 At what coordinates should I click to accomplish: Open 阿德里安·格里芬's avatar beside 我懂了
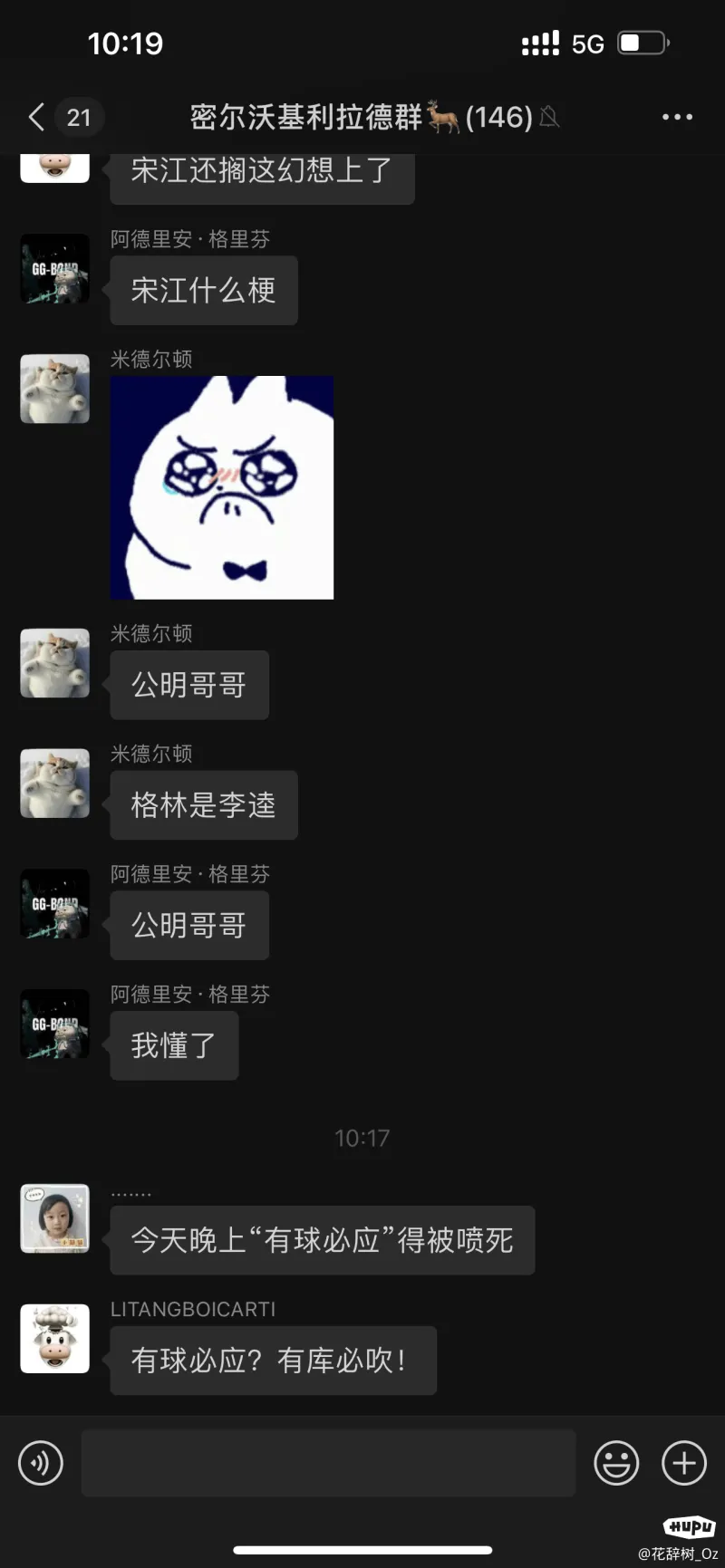(x=55, y=1024)
